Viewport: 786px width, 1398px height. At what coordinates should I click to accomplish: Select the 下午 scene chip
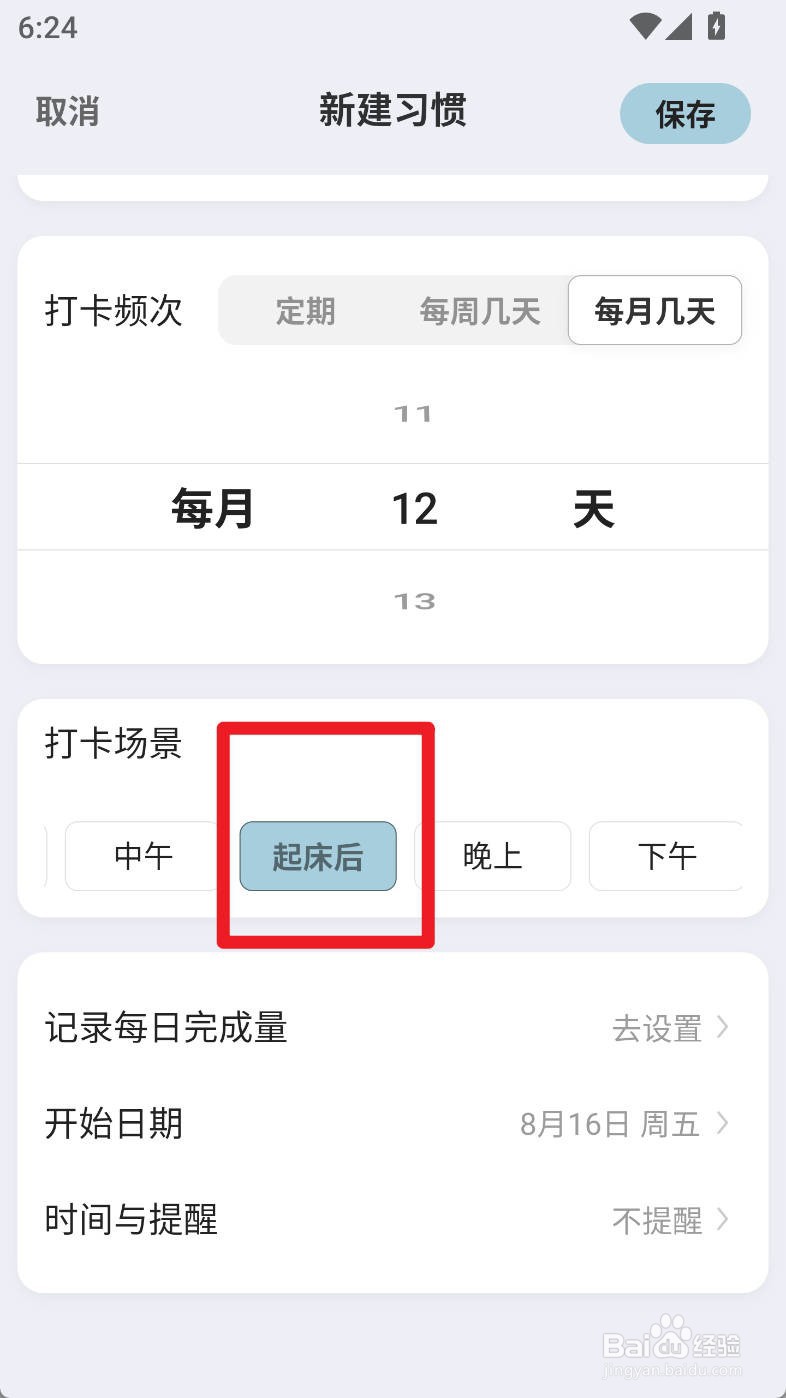coord(667,856)
